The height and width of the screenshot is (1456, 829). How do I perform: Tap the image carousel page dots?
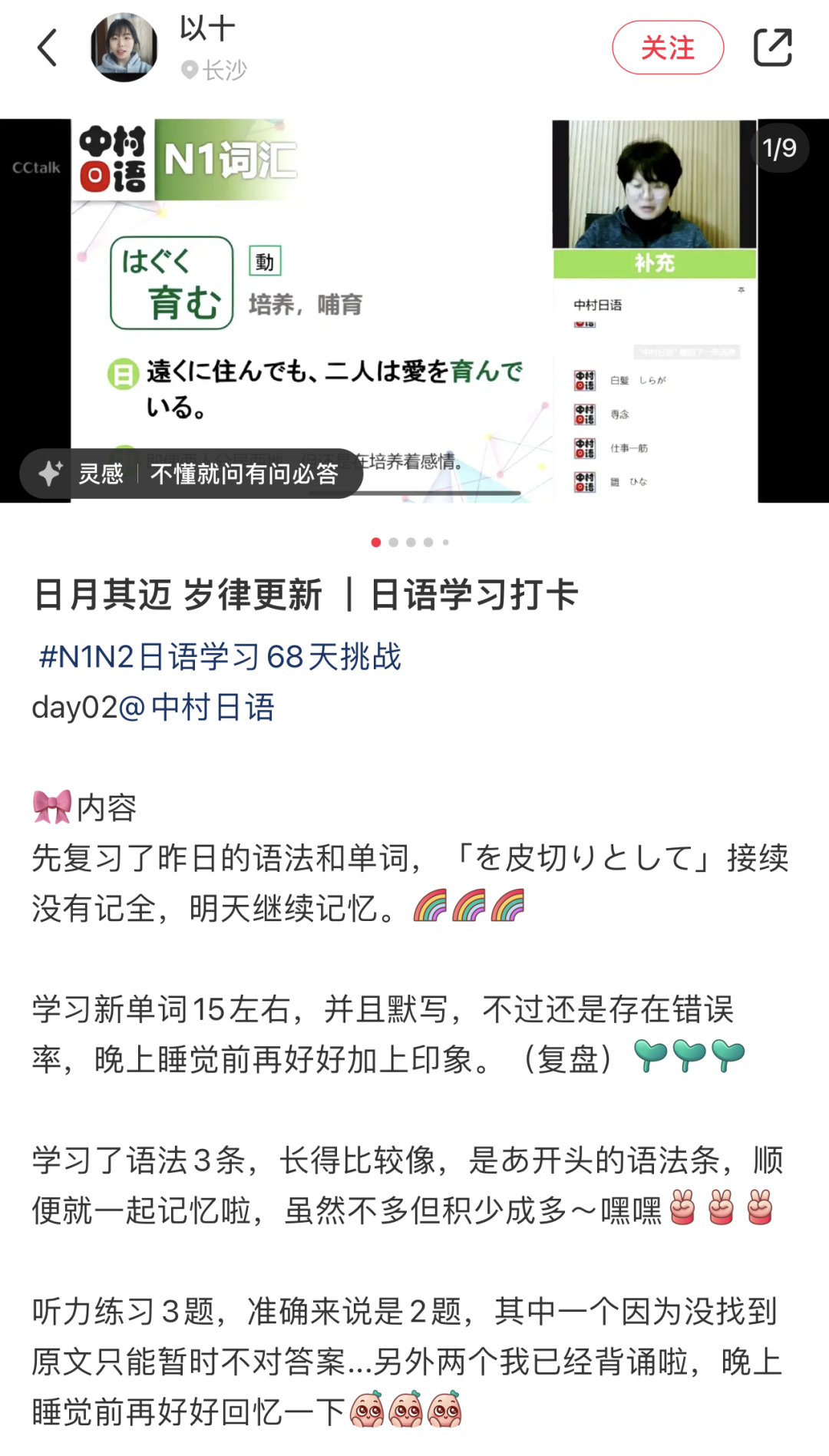pos(411,543)
